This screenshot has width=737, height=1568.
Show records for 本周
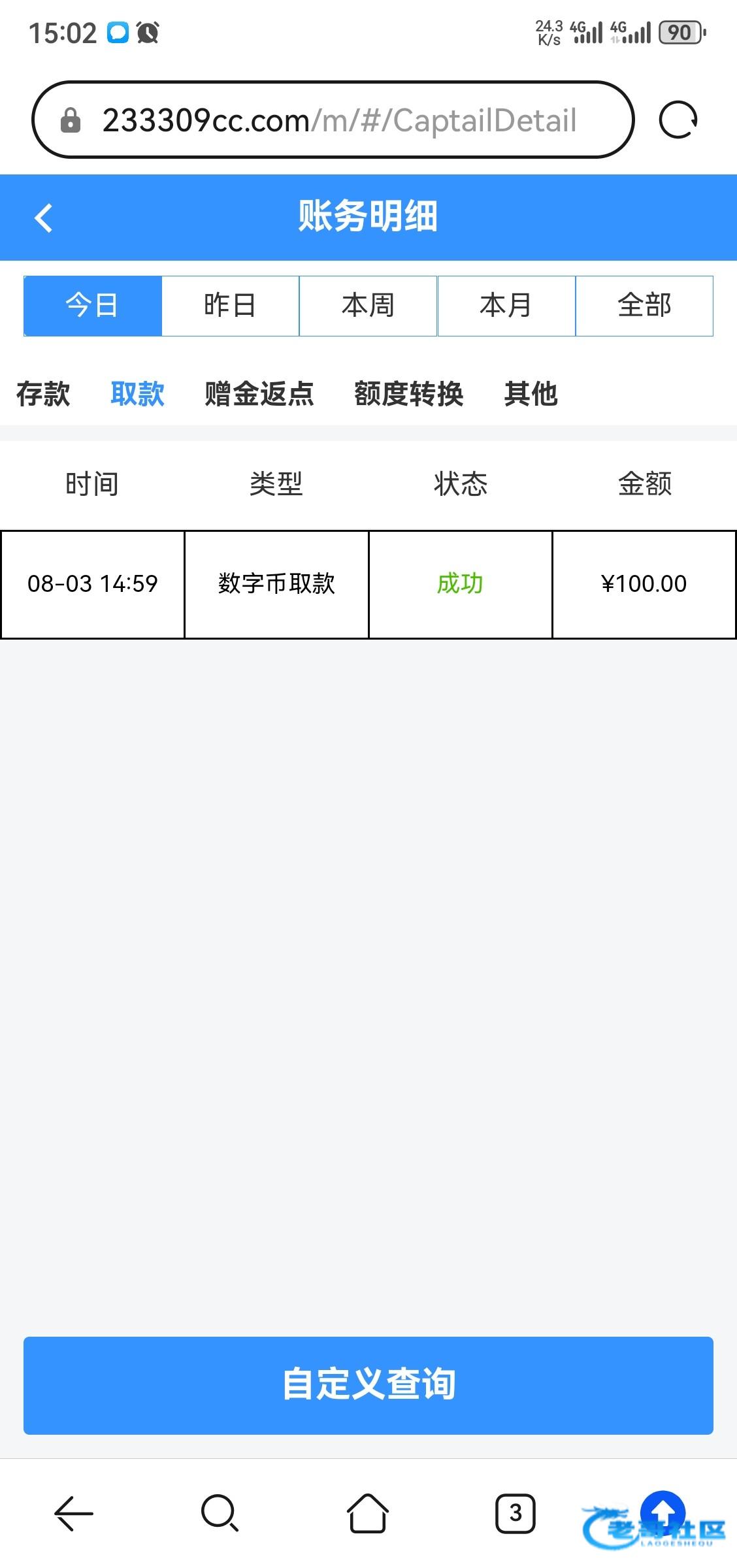pyautogui.click(x=368, y=306)
